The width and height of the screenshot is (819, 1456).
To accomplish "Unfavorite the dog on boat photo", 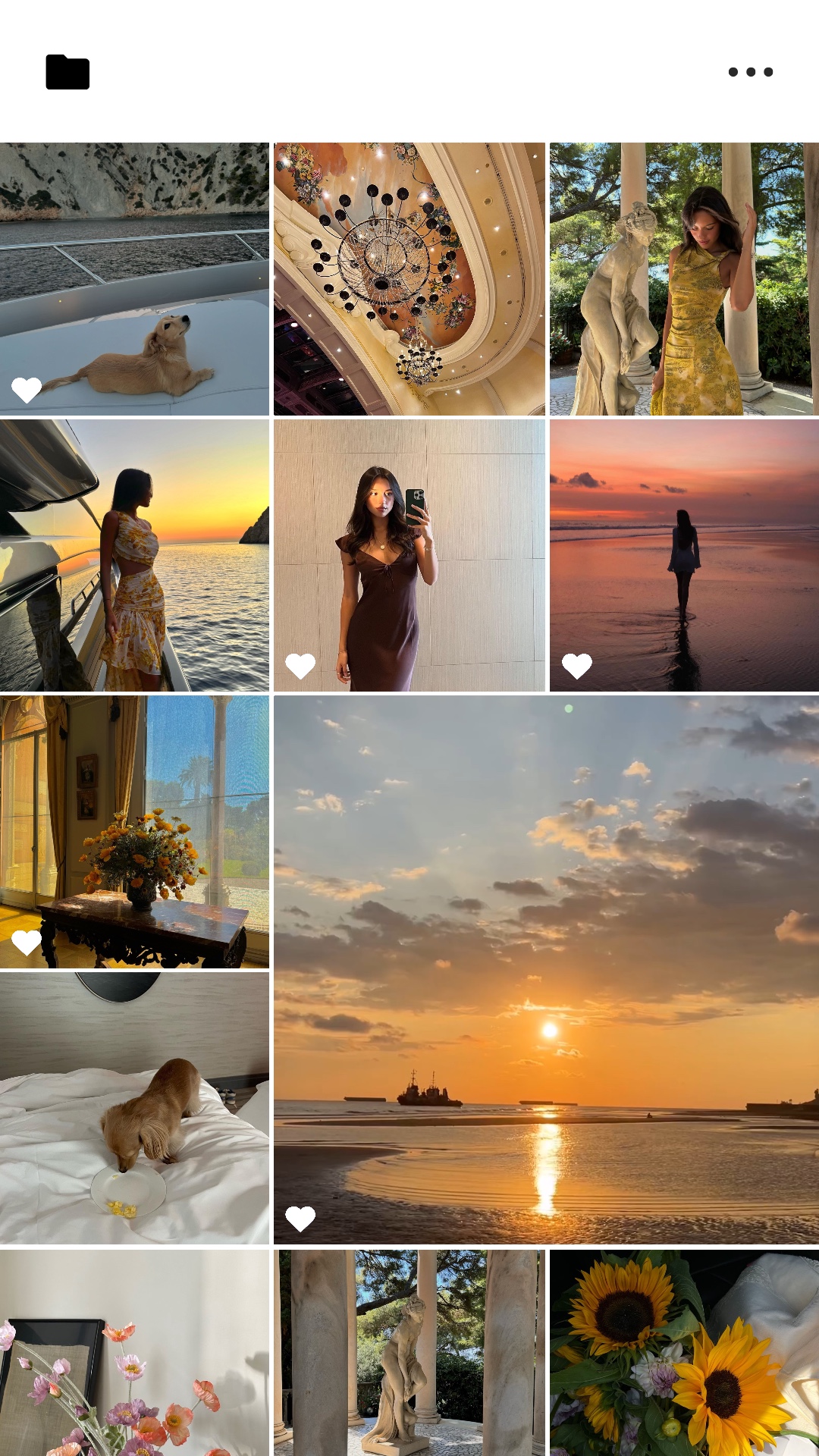I will (27, 390).
